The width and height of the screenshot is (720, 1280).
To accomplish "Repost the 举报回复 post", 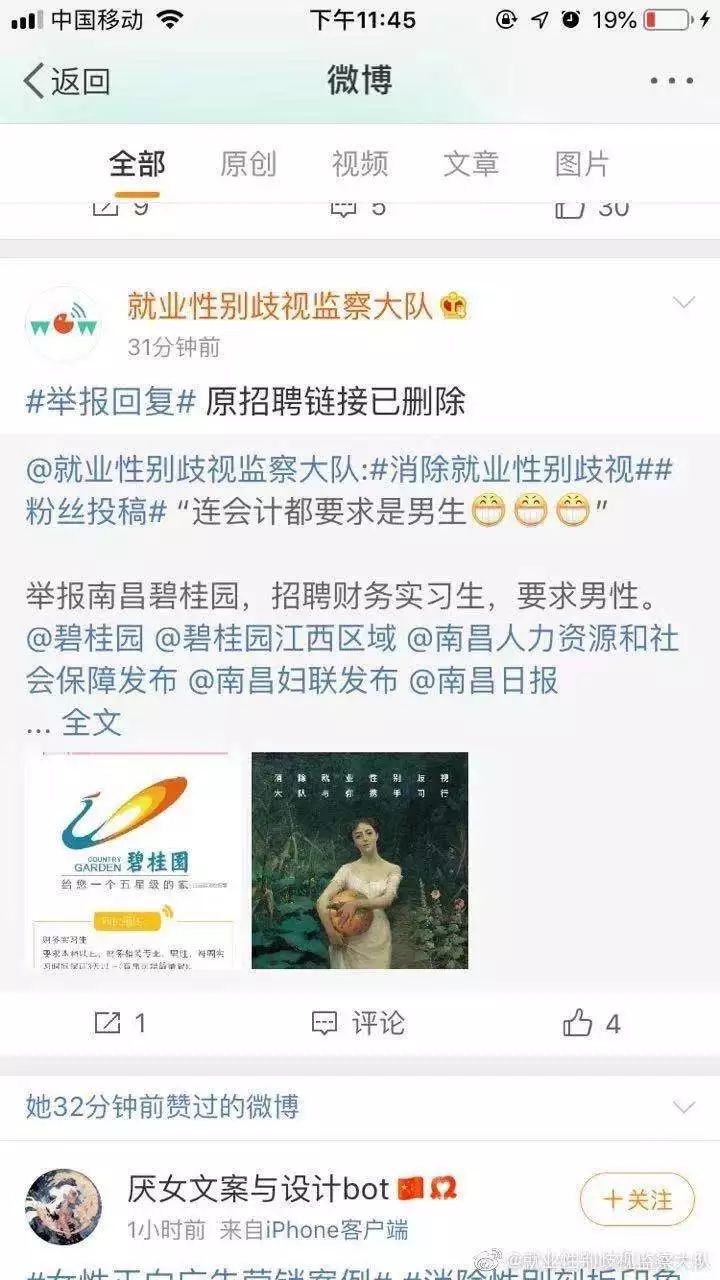I will coord(120,1023).
